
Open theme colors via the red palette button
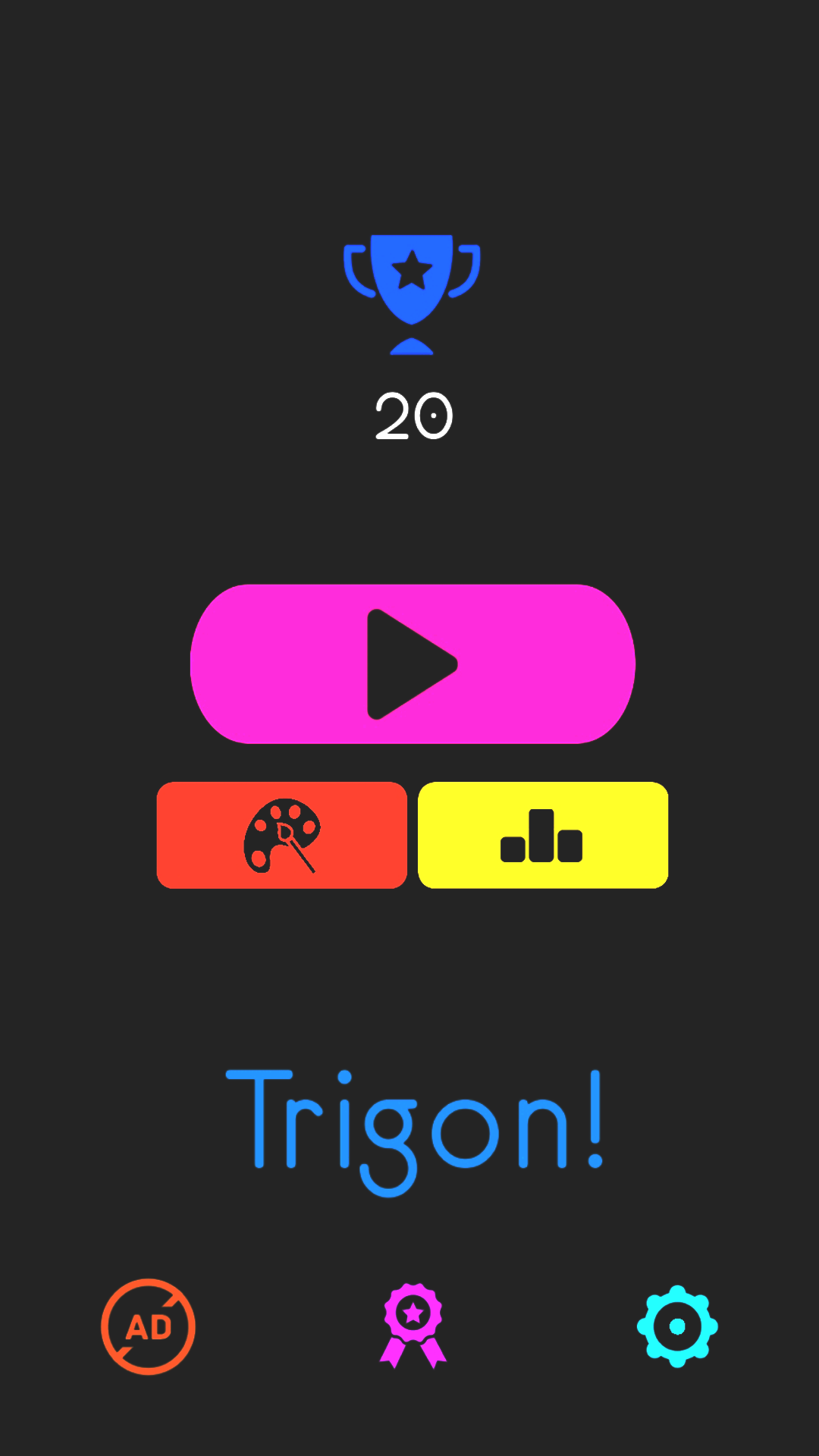coord(282,834)
